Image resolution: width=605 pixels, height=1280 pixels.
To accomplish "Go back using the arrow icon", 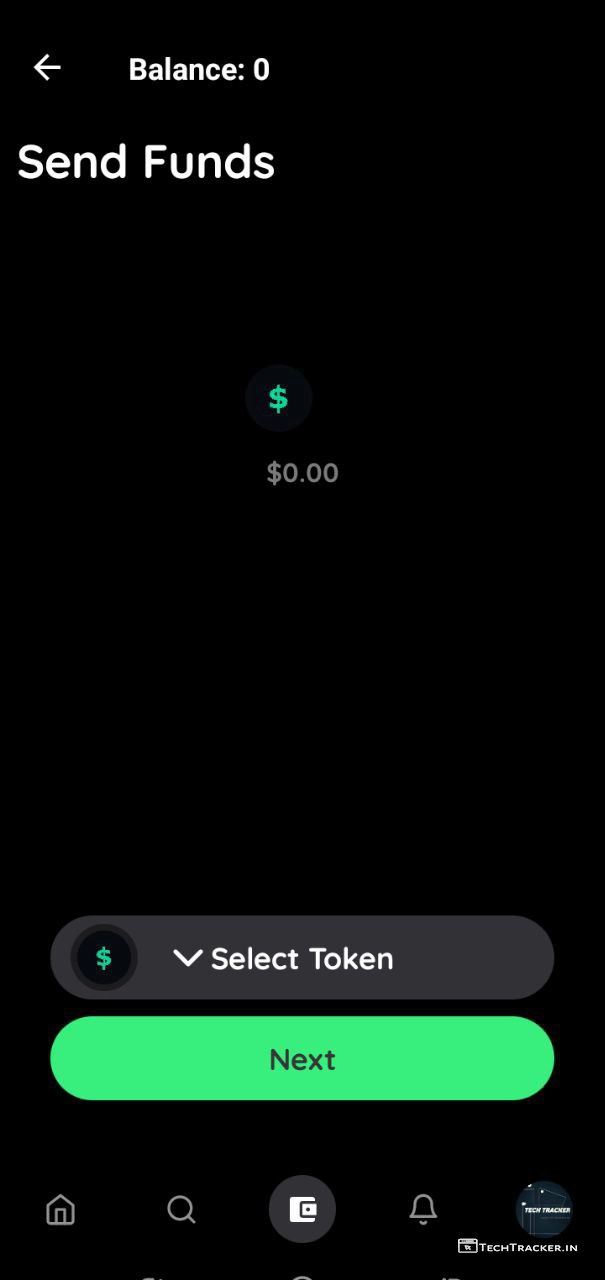I will [x=47, y=68].
